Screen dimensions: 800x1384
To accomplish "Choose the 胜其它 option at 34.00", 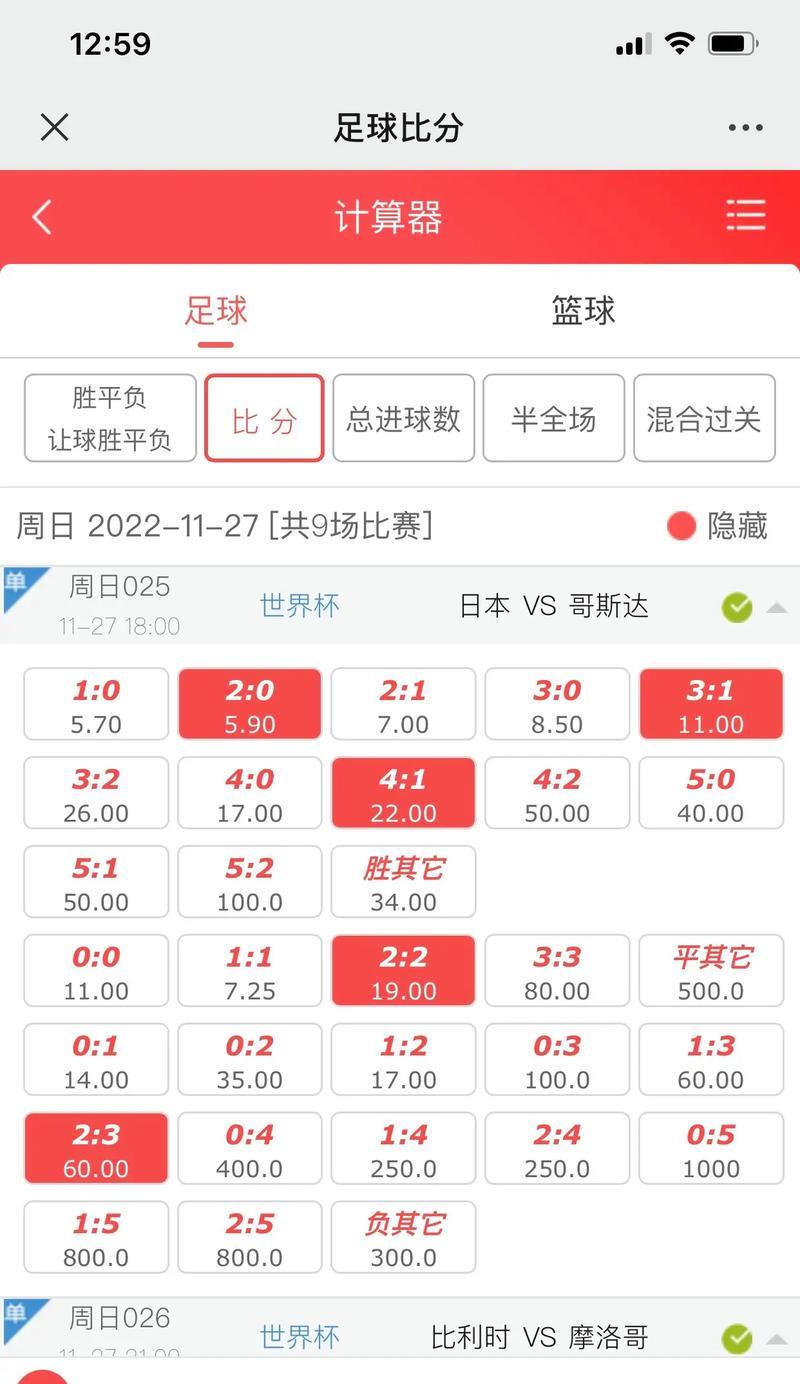I will (403, 882).
